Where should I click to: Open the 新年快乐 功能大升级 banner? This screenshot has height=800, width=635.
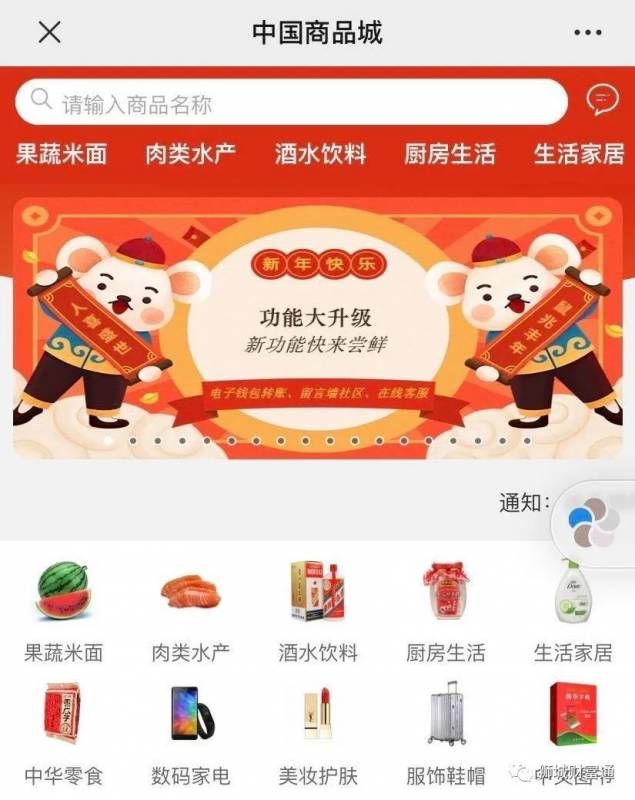pos(317,327)
